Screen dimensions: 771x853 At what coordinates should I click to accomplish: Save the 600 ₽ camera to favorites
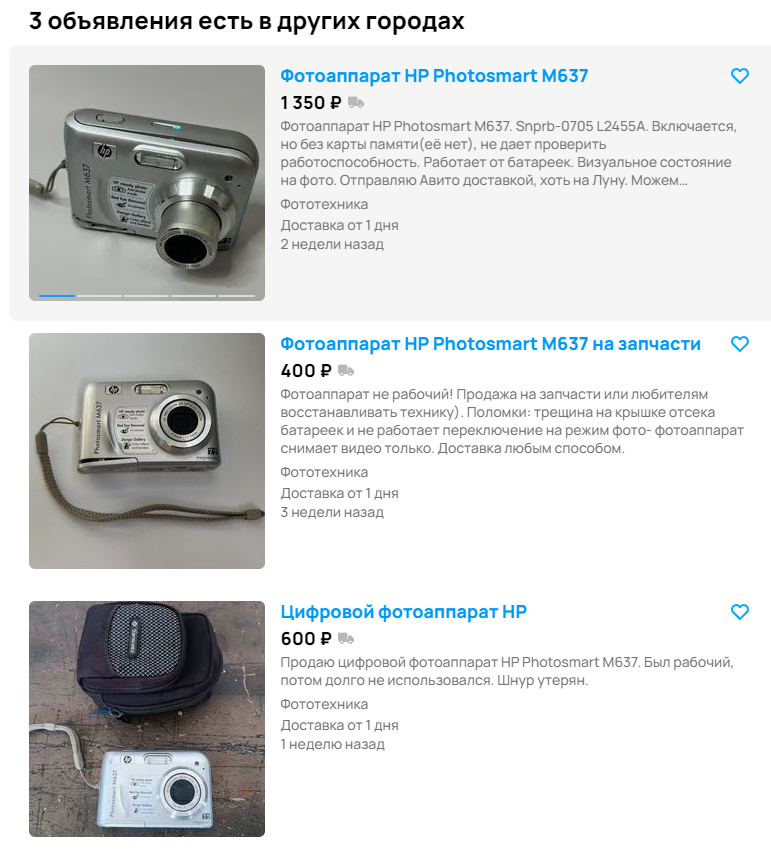click(740, 612)
